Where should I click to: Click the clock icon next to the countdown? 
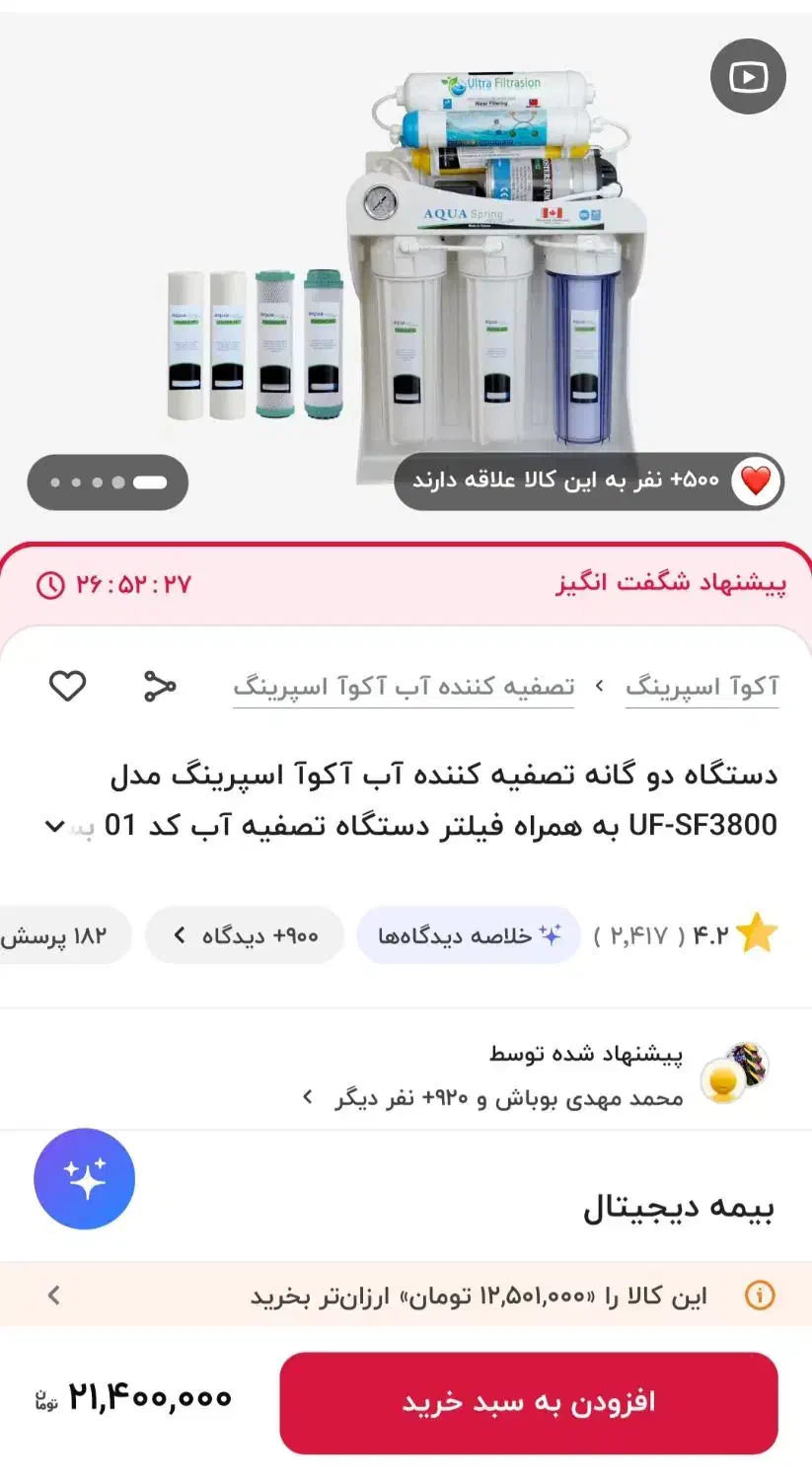point(51,584)
